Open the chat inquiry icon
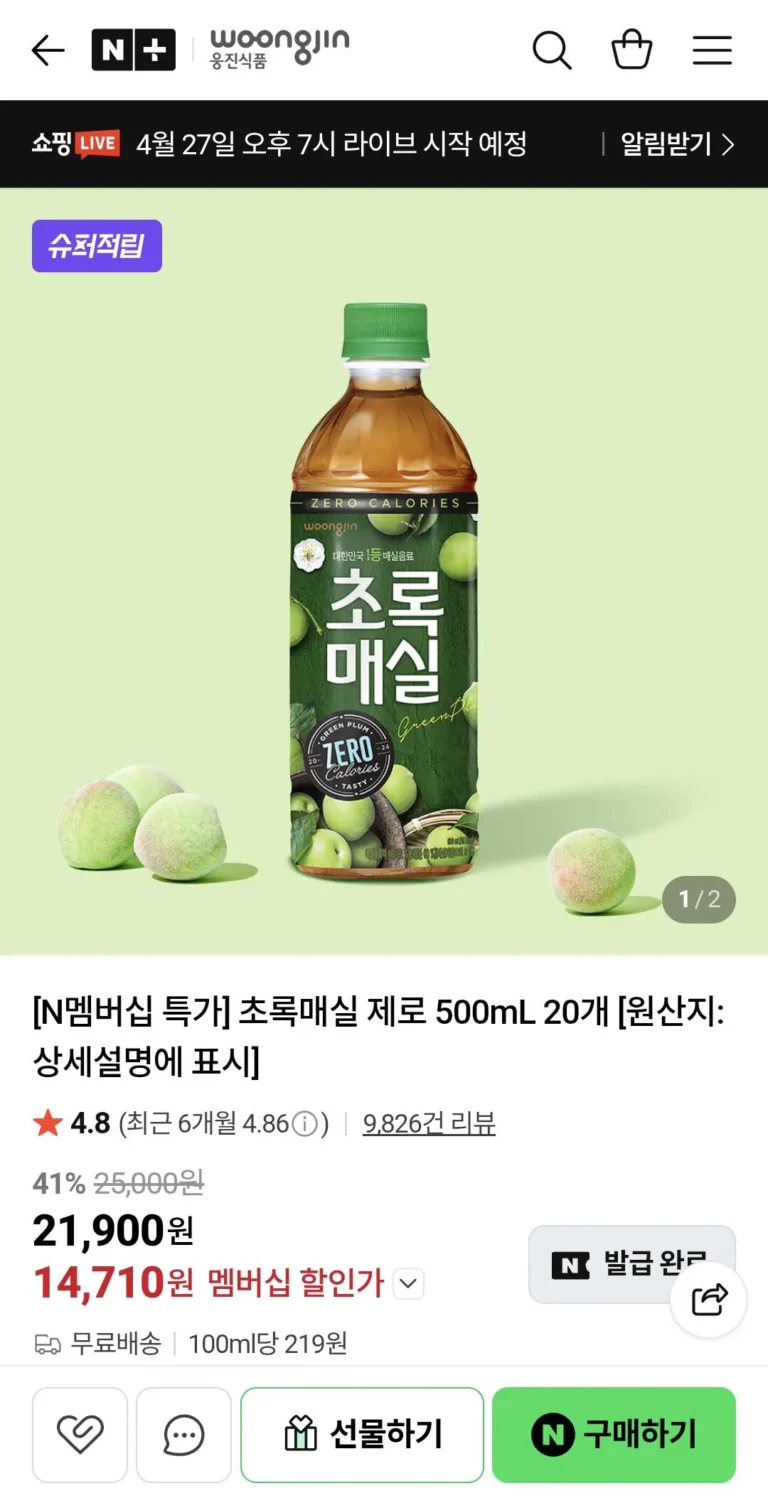 (184, 1435)
